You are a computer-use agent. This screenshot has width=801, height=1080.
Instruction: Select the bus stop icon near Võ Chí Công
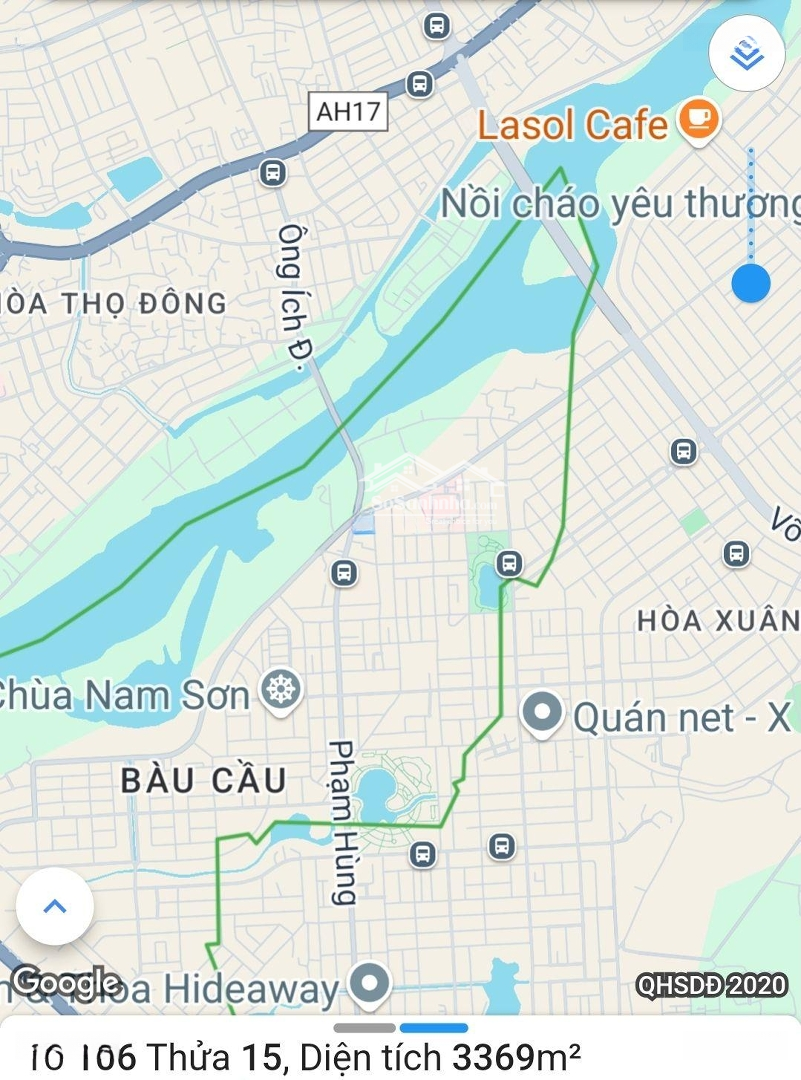[736, 553]
